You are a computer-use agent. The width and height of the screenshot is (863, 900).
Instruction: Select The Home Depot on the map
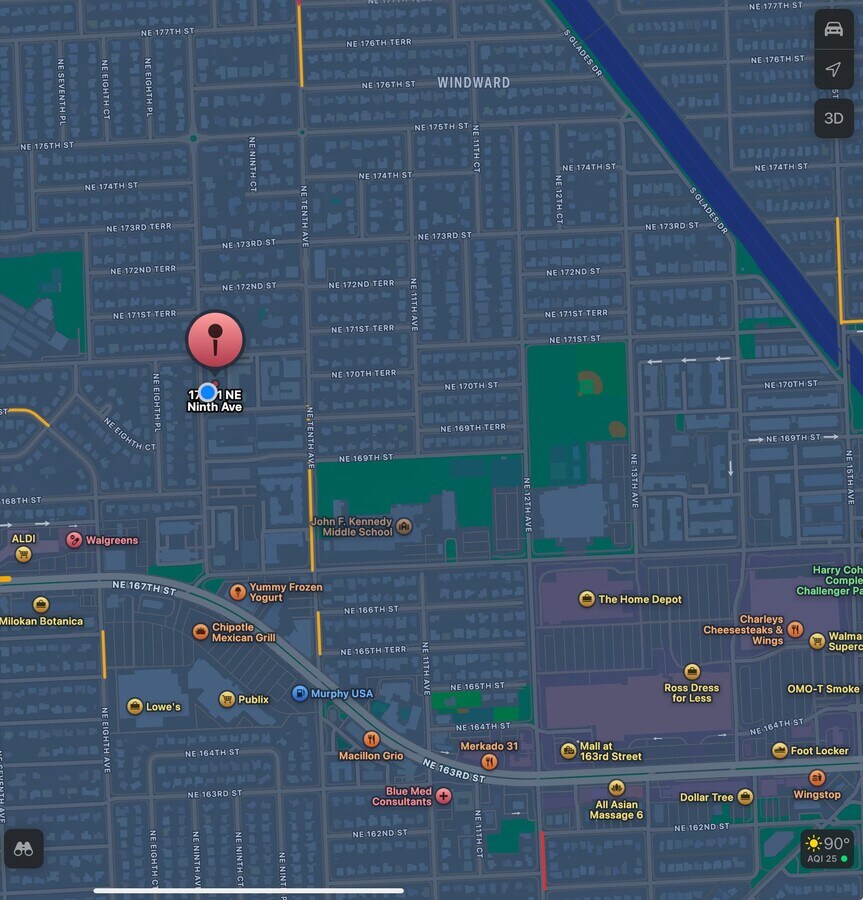(x=587, y=599)
